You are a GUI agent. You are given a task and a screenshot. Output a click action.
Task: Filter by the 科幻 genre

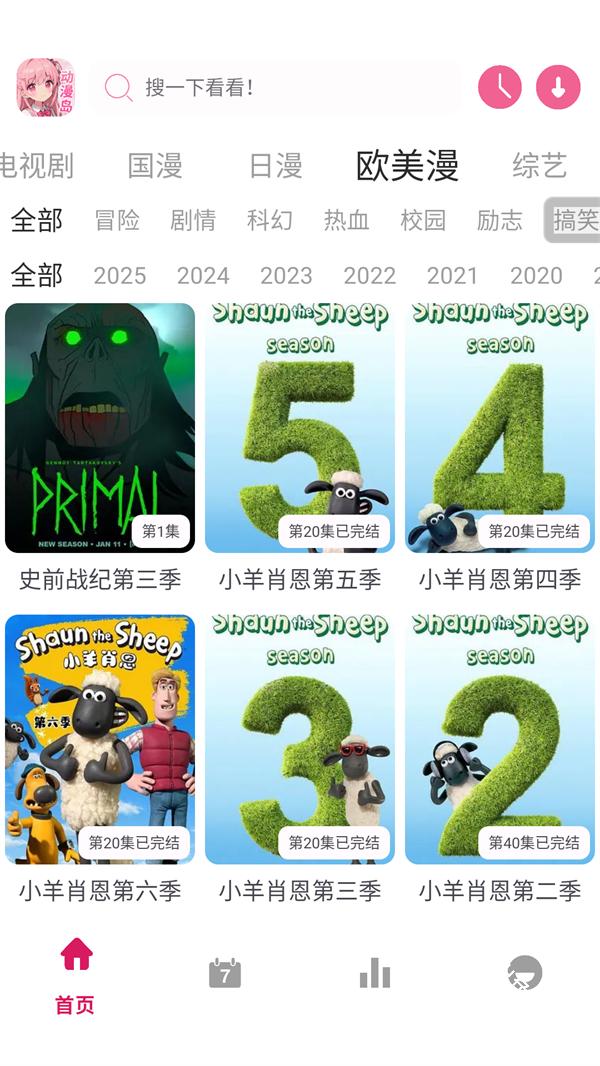[x=270, y=220]
